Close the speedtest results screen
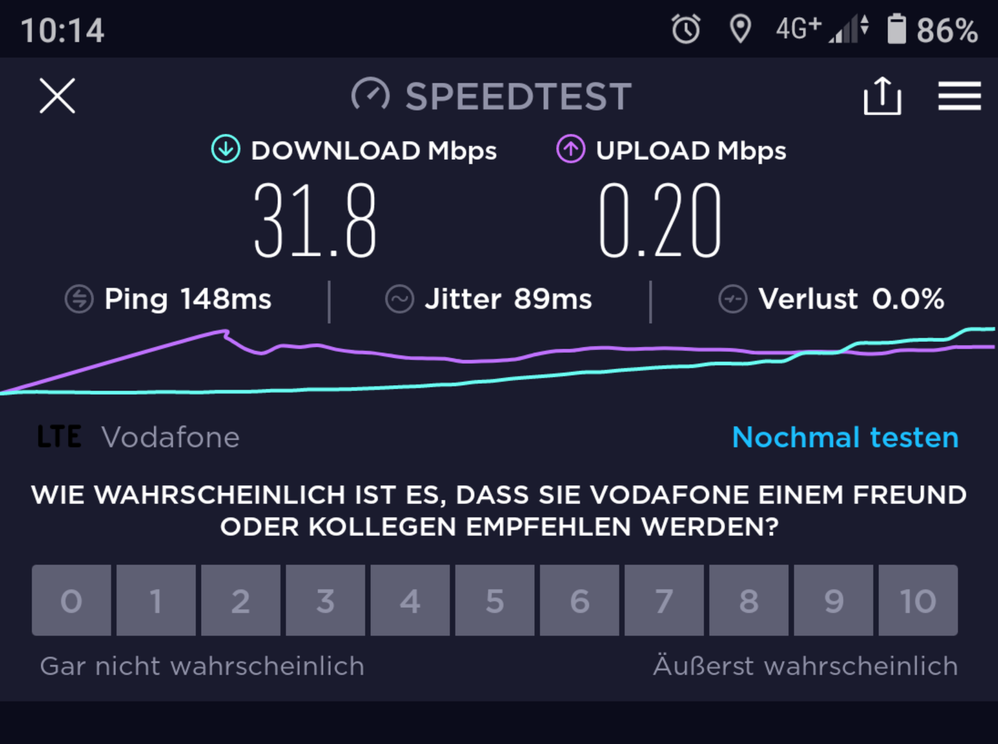The width and height of the screenshot is (998, 744). pos(57,96)
